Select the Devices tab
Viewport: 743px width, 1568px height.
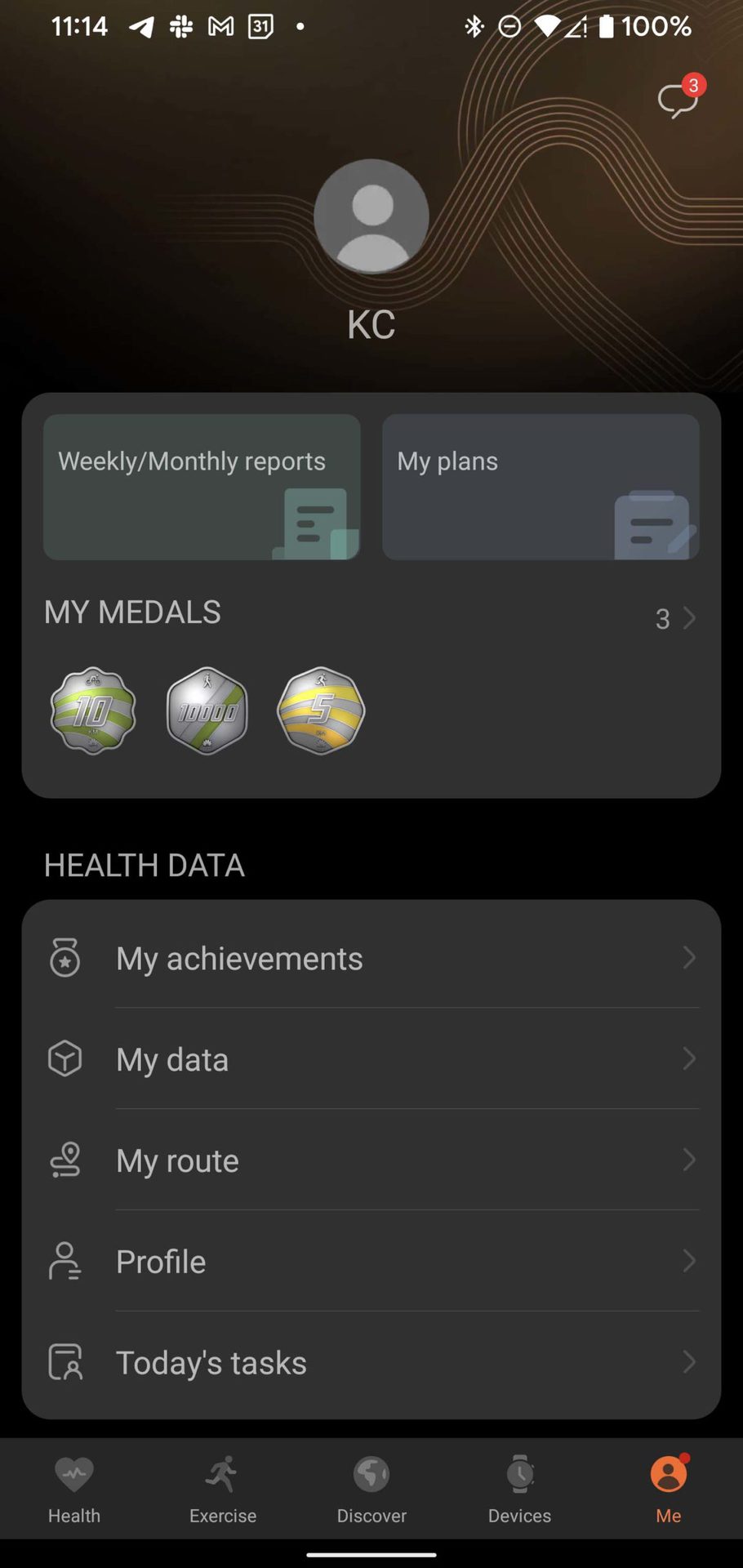pos(520,1490)
